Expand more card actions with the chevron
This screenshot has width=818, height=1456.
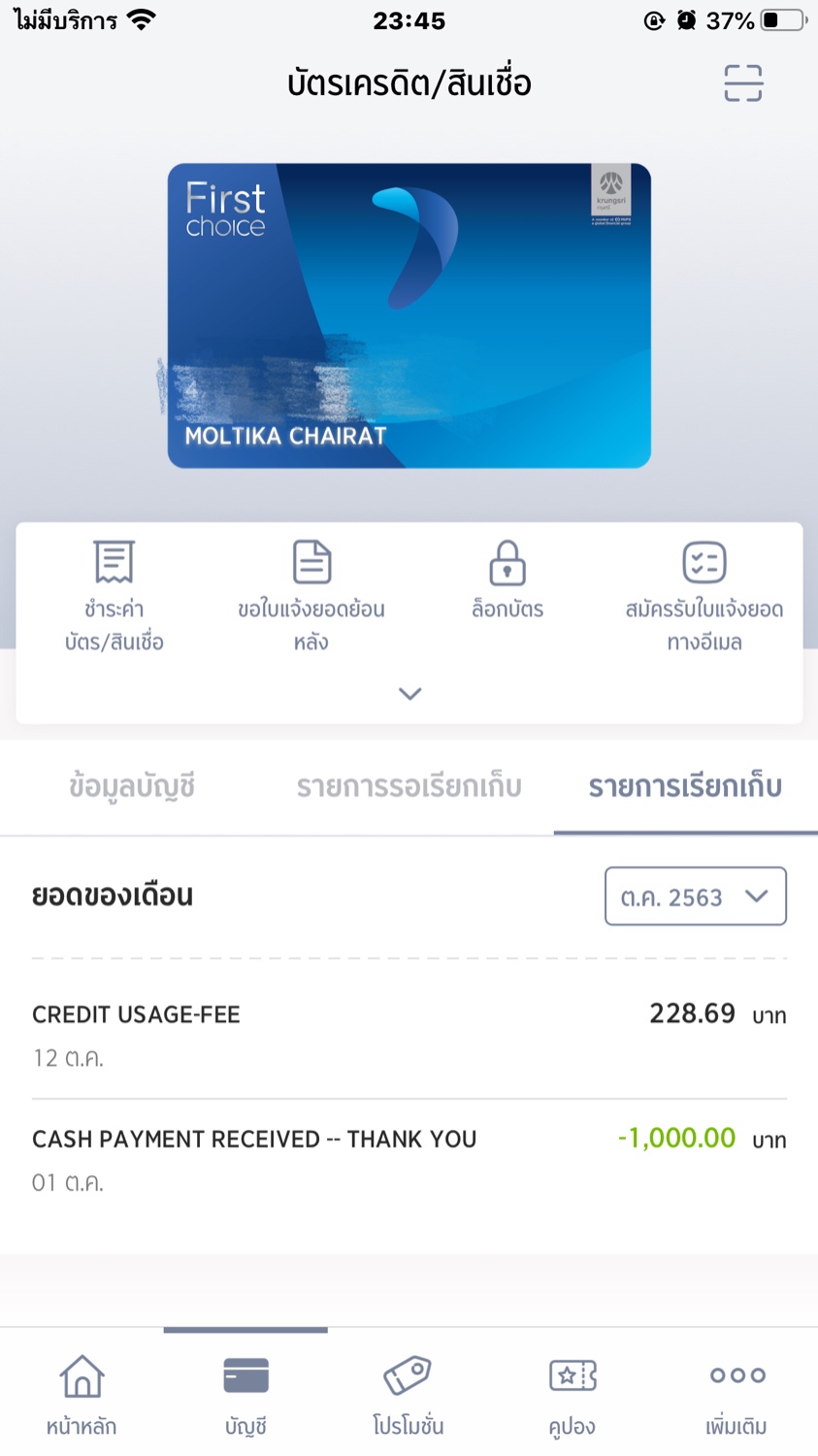(409, 694)
